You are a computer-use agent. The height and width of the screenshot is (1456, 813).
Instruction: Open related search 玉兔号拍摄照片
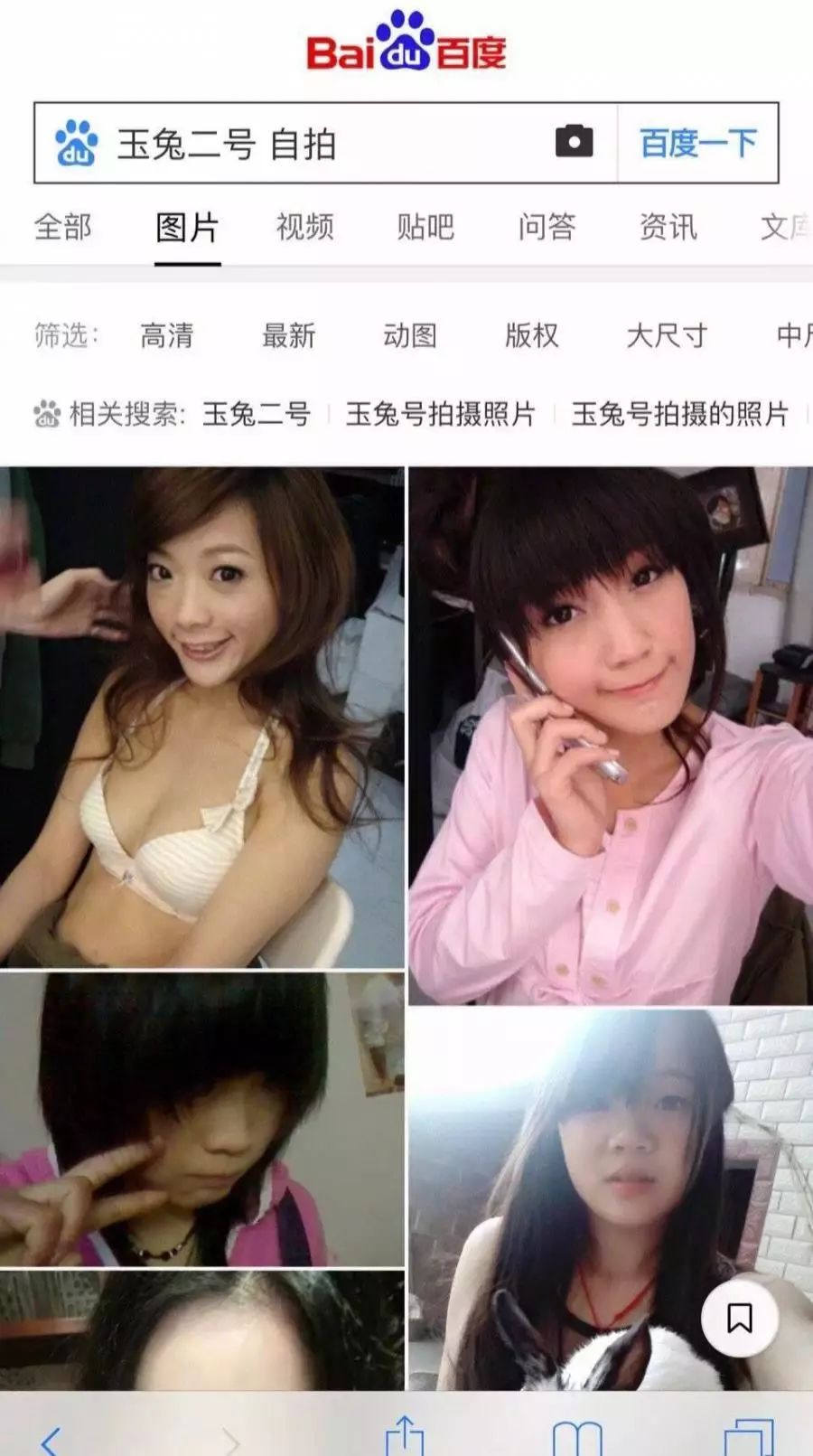point(441,414)
